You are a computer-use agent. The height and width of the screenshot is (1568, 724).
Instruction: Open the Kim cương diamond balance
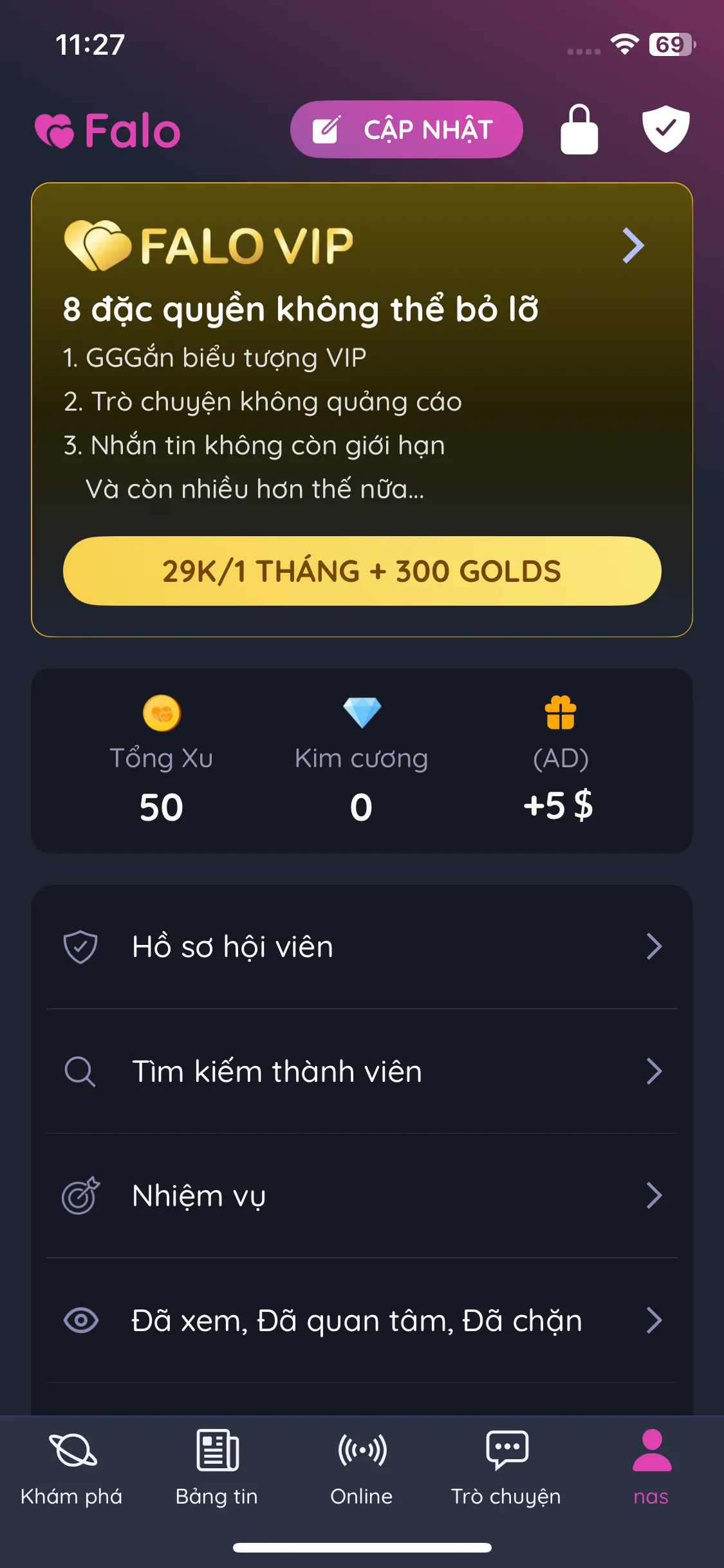(362, 761)
